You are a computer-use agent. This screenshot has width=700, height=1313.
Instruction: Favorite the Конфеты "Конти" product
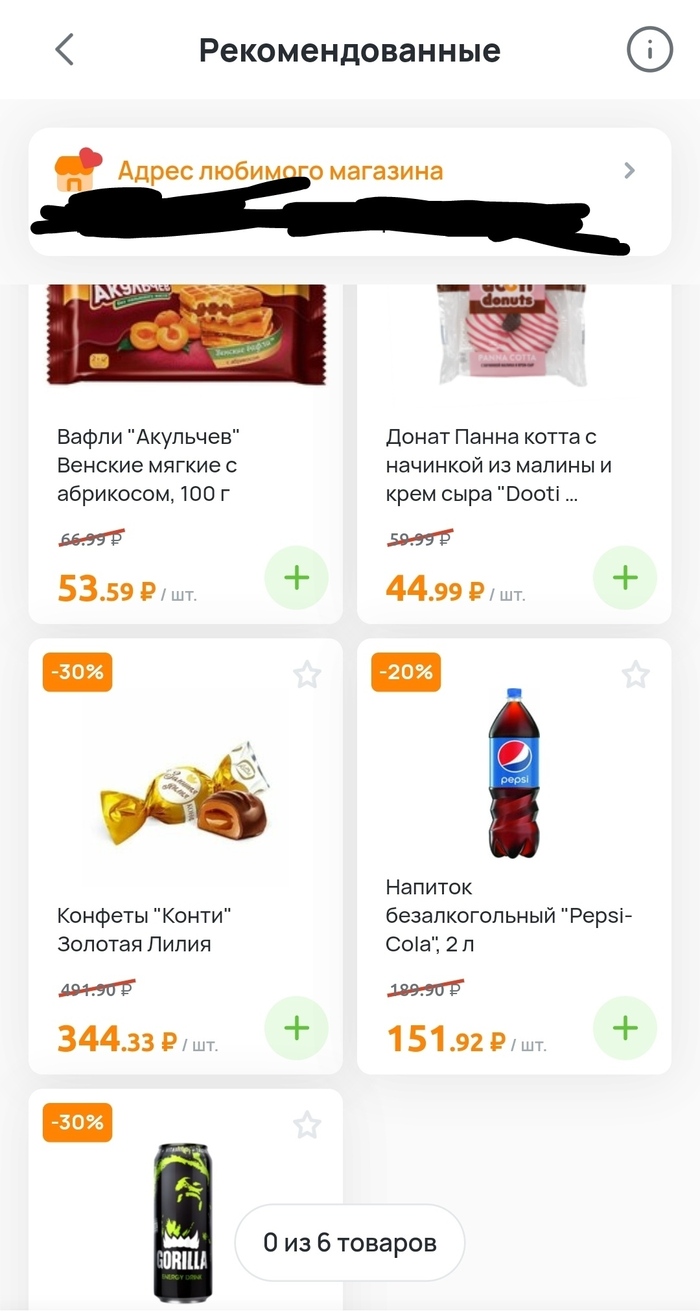click(307, 675)
